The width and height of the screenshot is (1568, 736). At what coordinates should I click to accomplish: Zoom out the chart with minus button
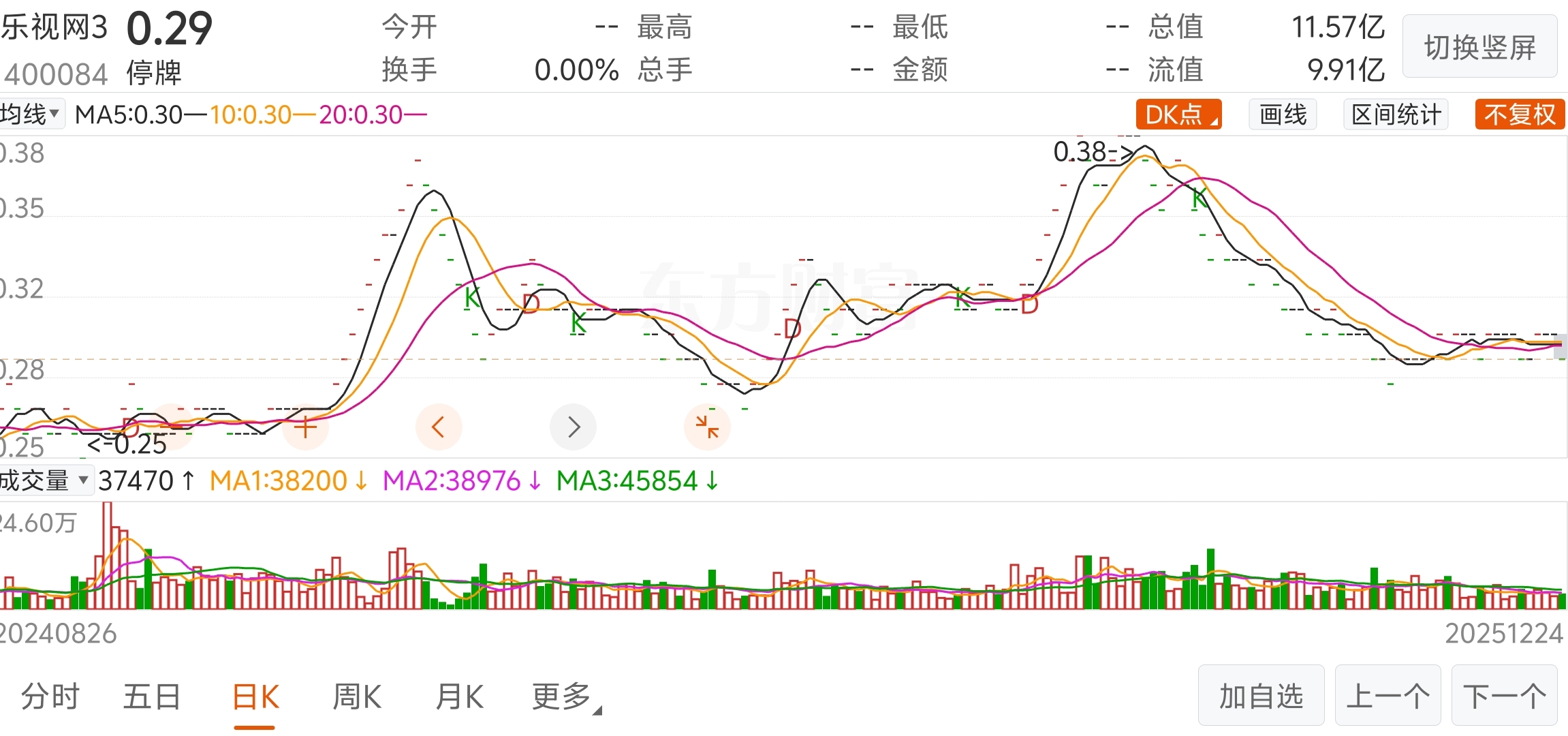172,427
